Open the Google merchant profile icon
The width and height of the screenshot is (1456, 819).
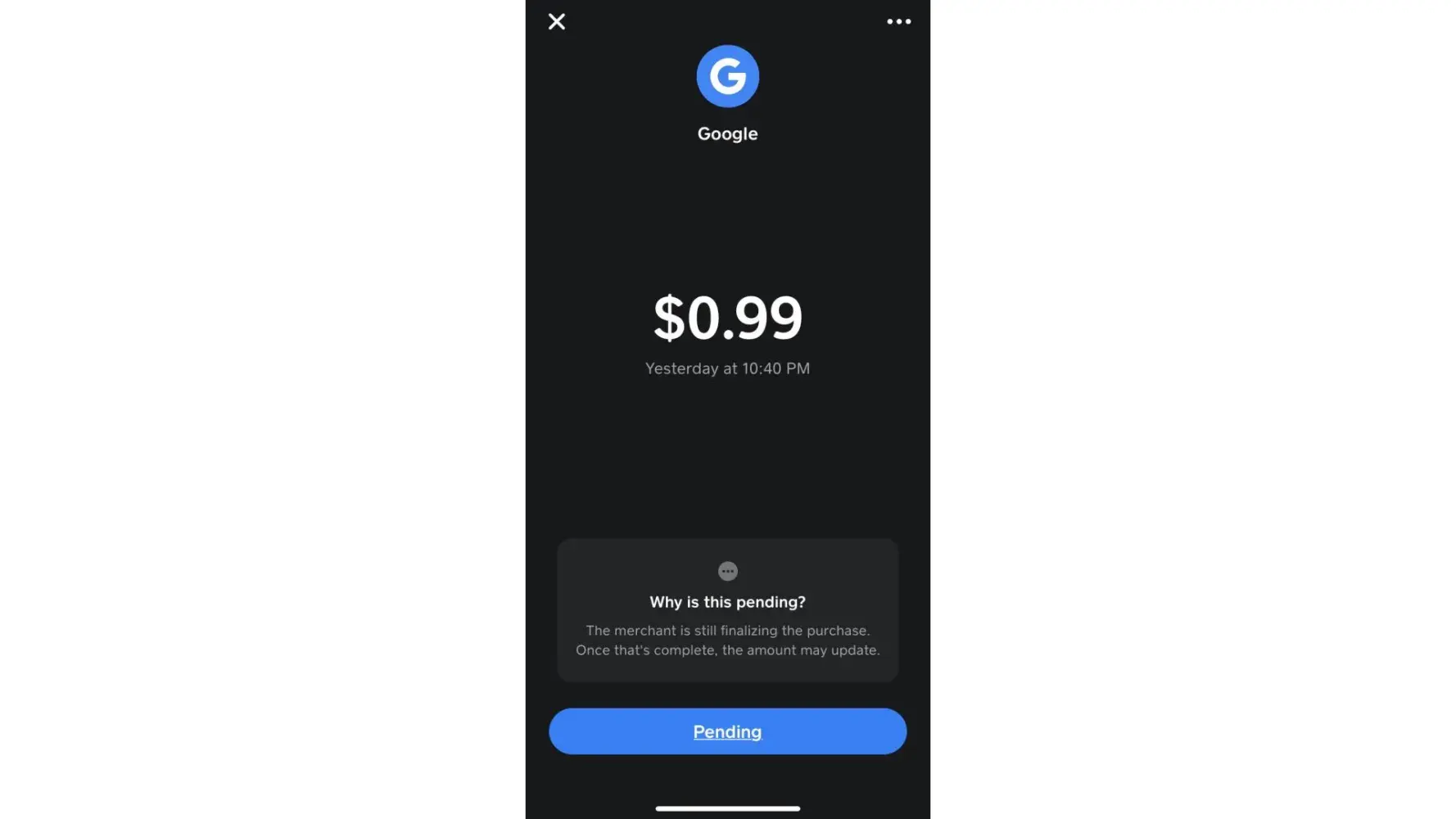[x=727, y=76]
